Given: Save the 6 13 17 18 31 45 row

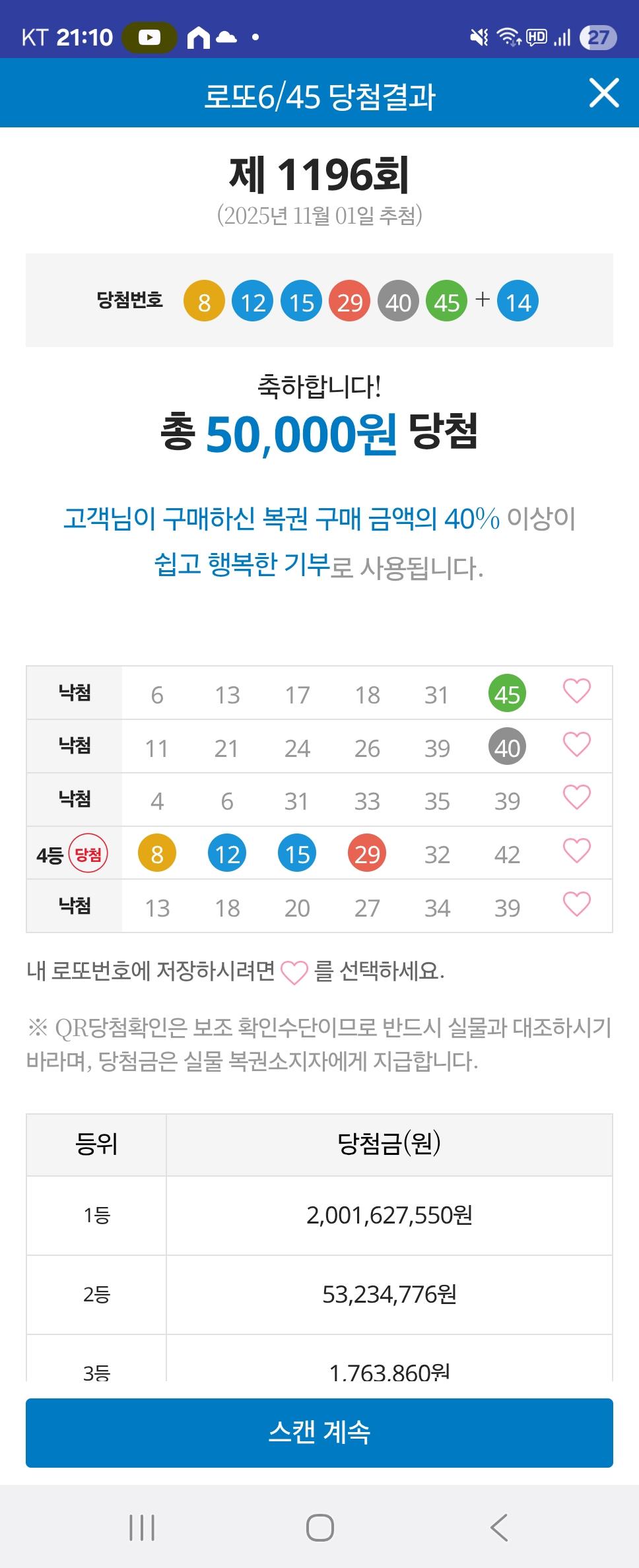Looking at the screenshot, I should [x=576, y=692].
